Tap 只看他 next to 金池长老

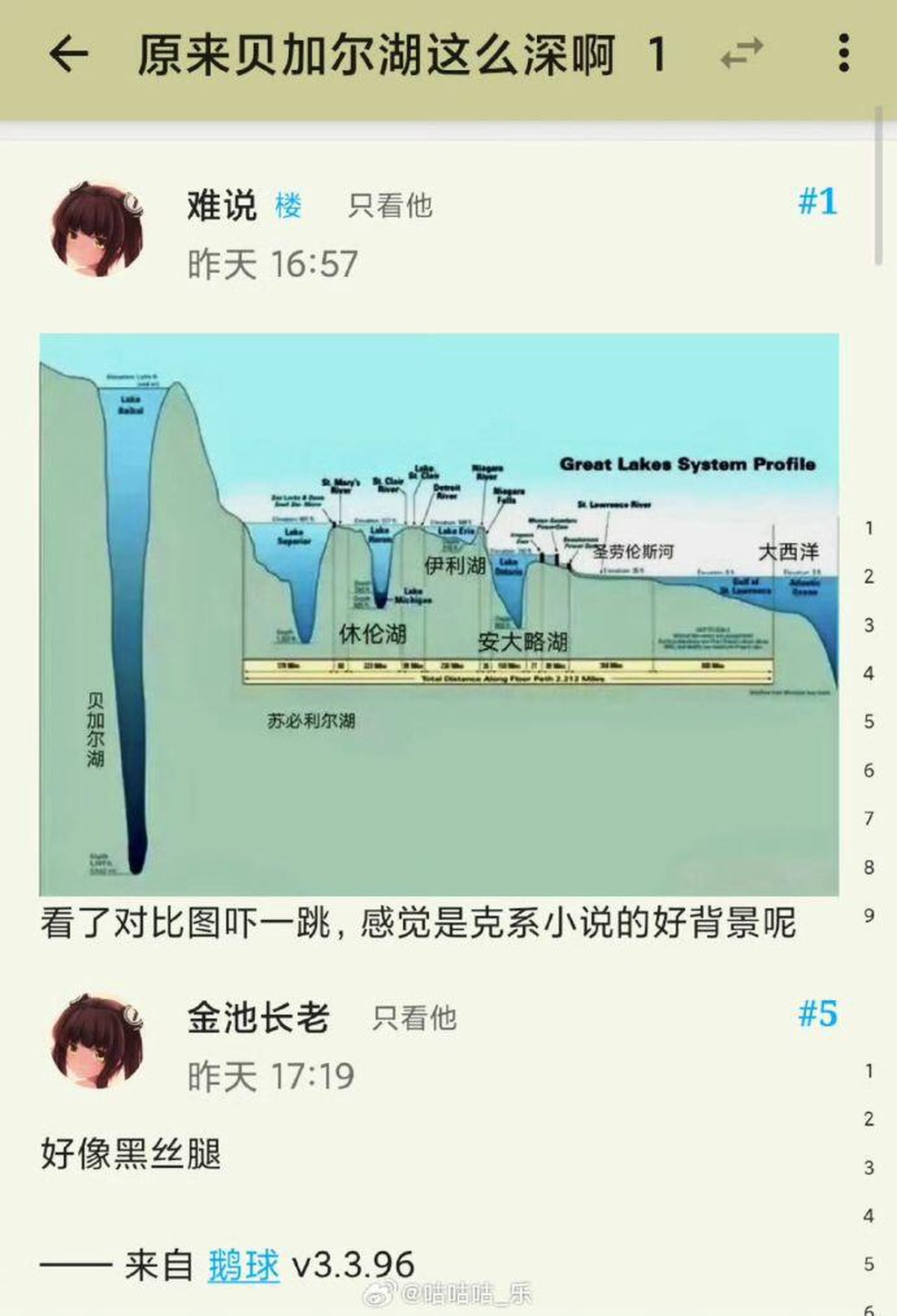tap(414, 1017)
